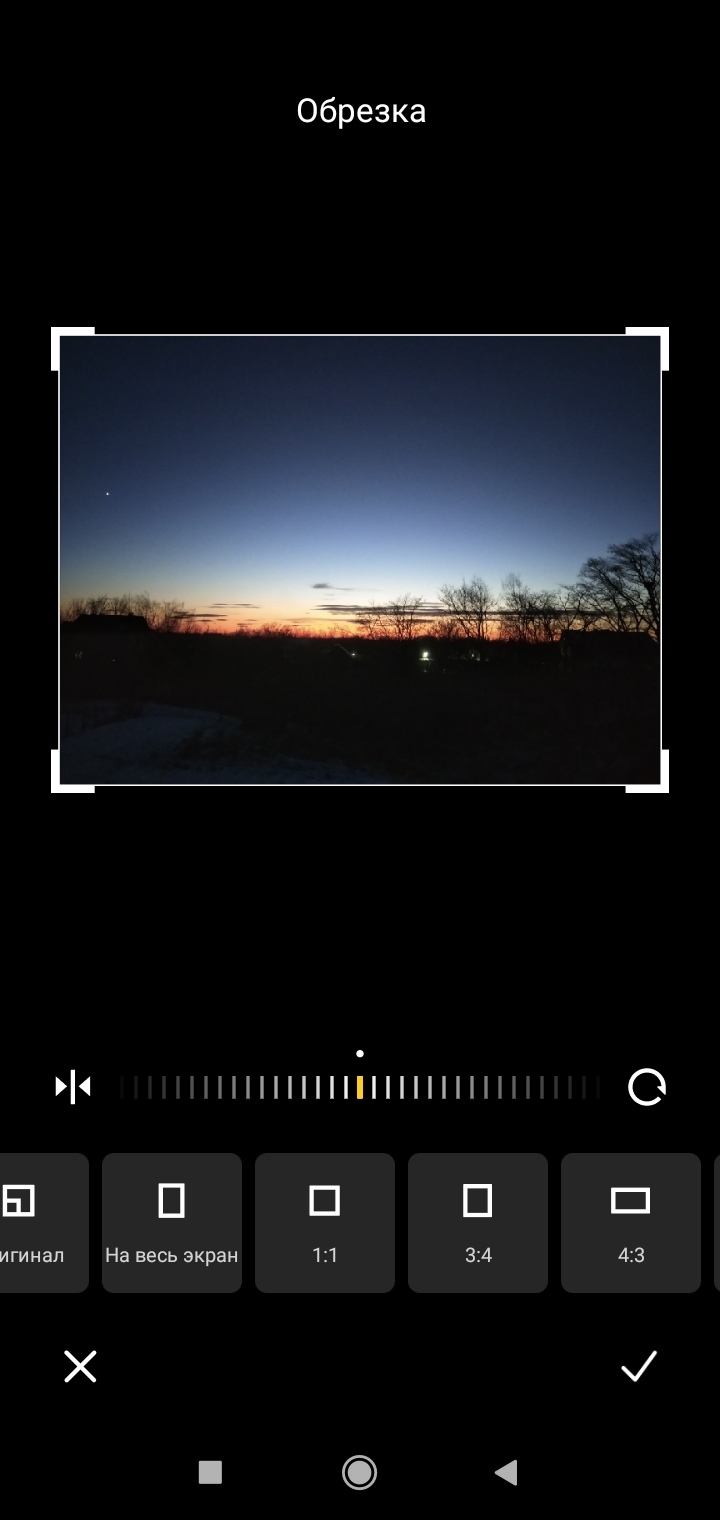Viewport: 720px width, 1520px height.
Task: Go back using the system back button
Action: click(x=507, y=1472)
